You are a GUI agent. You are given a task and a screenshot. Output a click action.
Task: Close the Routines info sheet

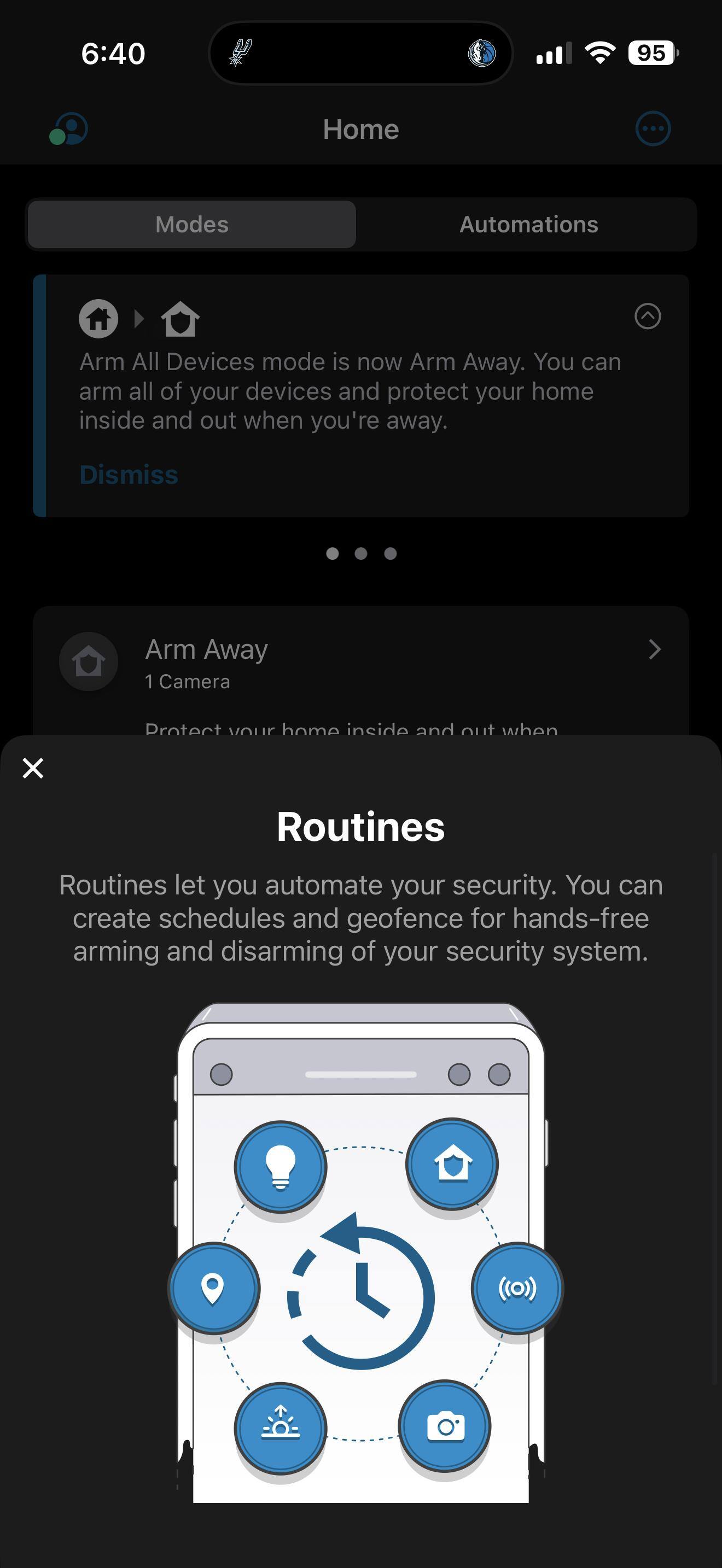[x=33, y=768]
